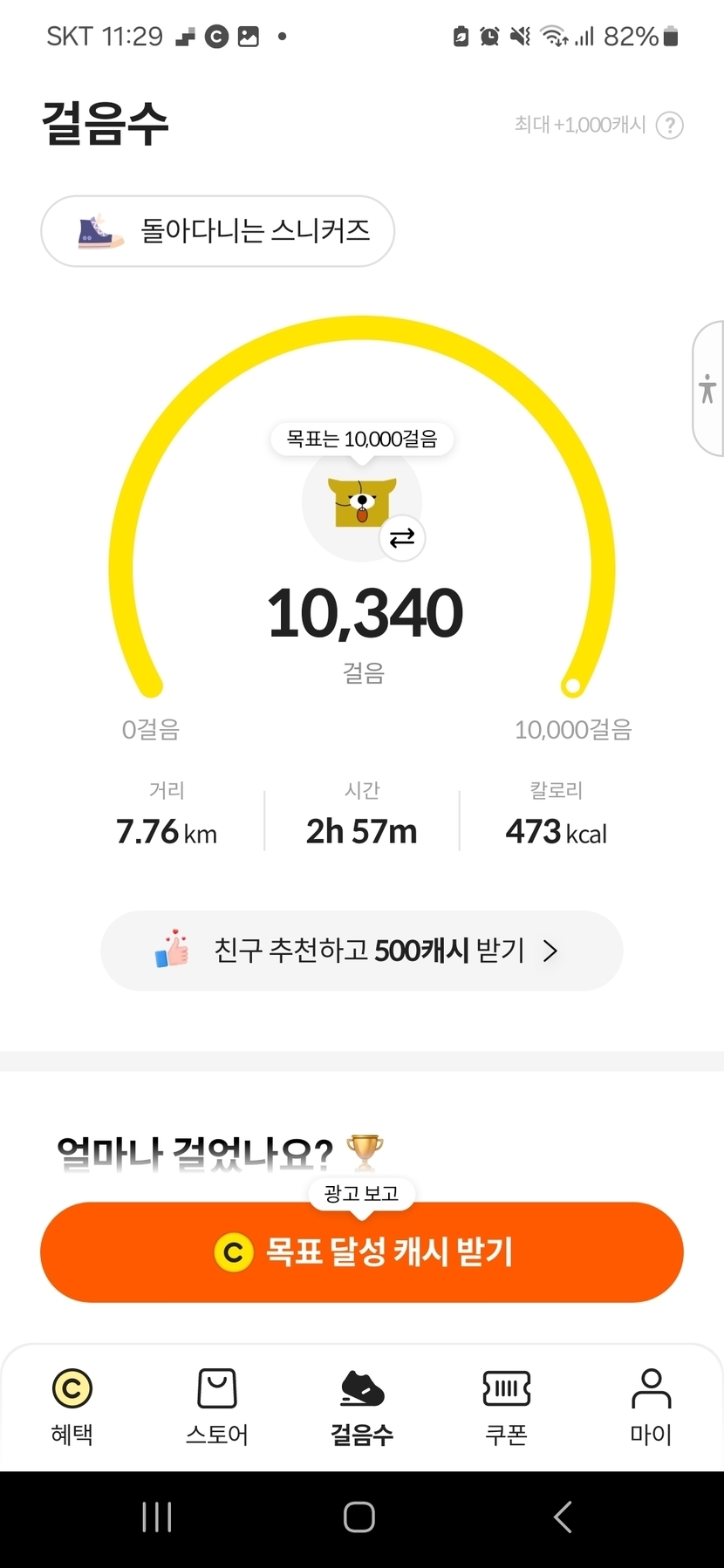The height and width of the screenshot is (1568, 724).
Task: Go back using the system back button
Action: 563,1517
